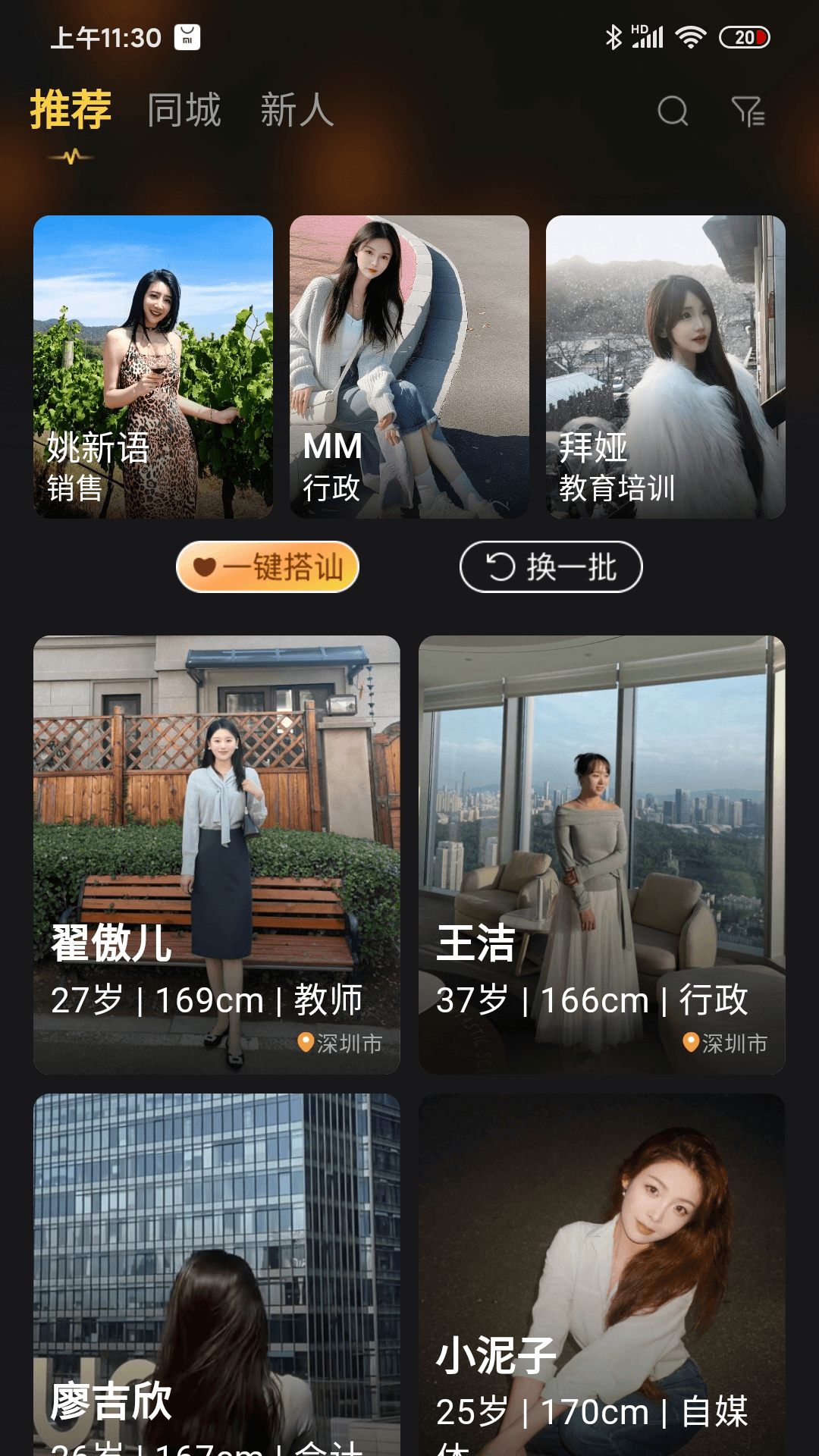Viewport: 819px width, 1456px height.
Task: View 翟傲儿's profile card
Action: (x=217, y=855)
